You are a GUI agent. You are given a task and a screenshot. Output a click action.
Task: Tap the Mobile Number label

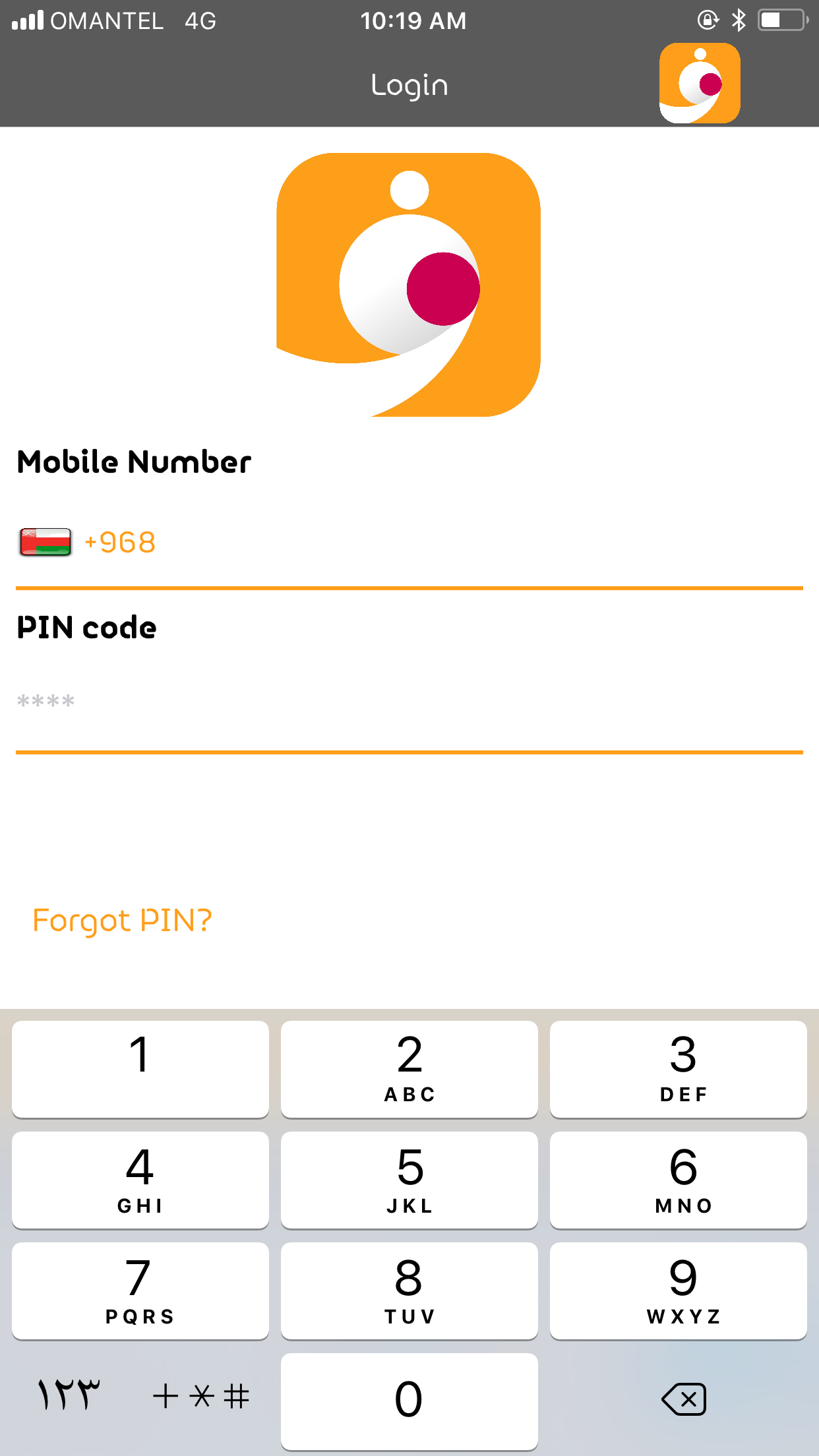(x=133, y=462)
